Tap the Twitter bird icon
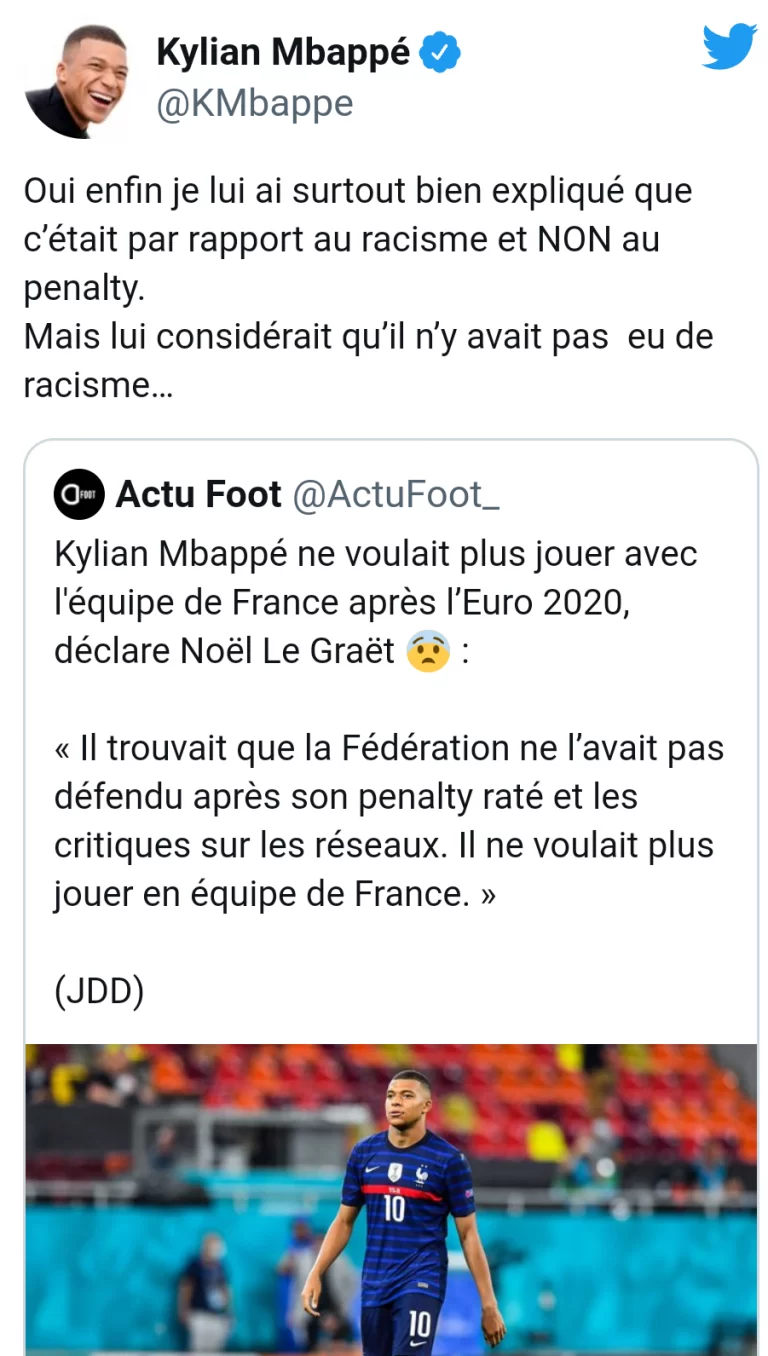This screenshot has width=768, height=1356. pos(728,47)
